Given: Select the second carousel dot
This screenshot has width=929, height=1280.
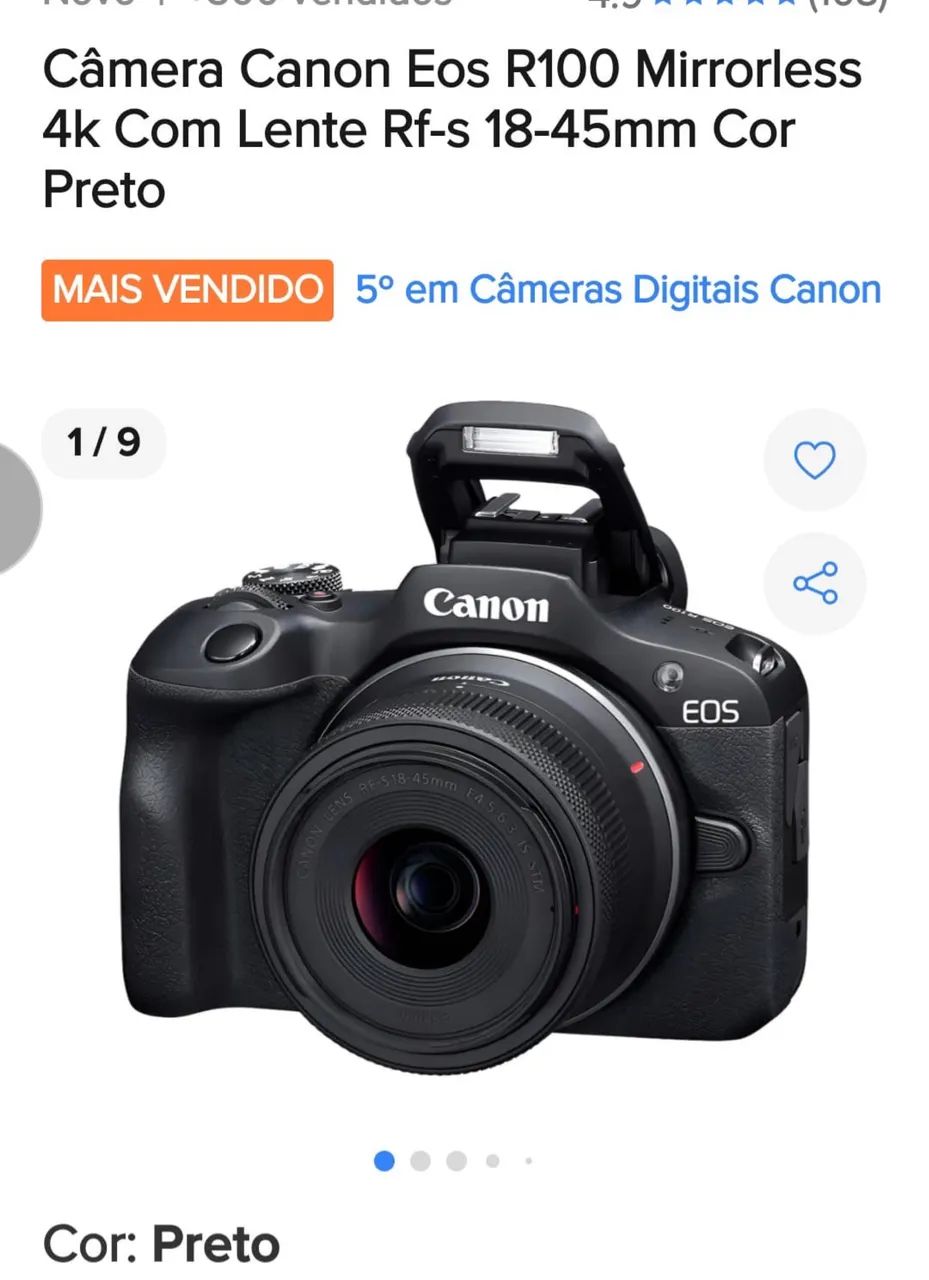Looking at the screenshot, I should (x=419, y=1160).
